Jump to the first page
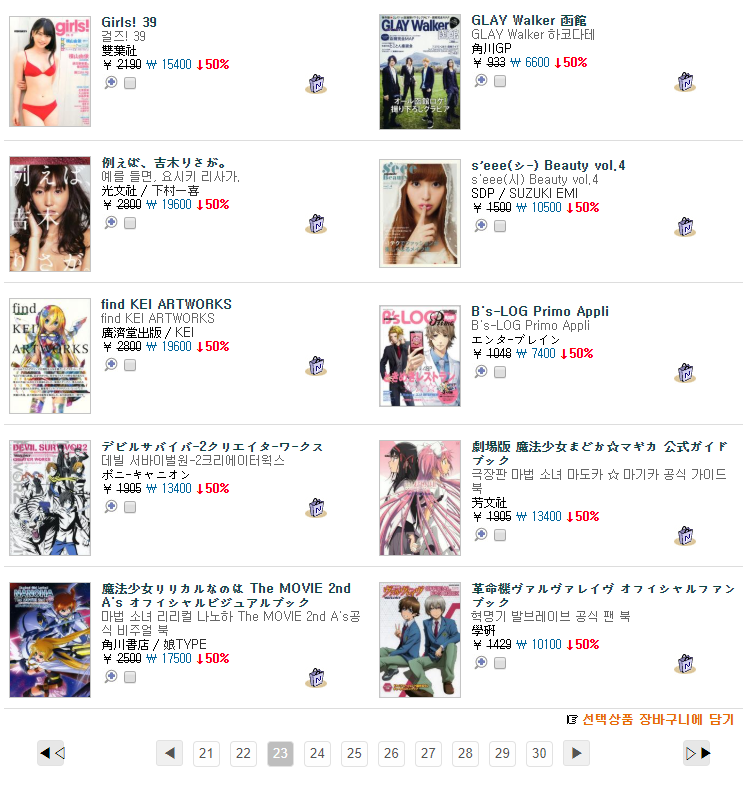 tap(51, 753)
